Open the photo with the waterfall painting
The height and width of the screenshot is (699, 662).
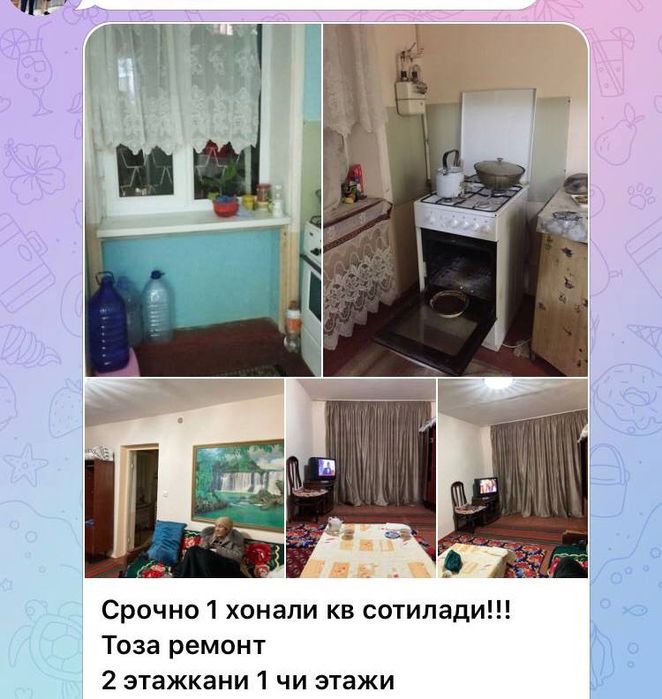point(184,478)
